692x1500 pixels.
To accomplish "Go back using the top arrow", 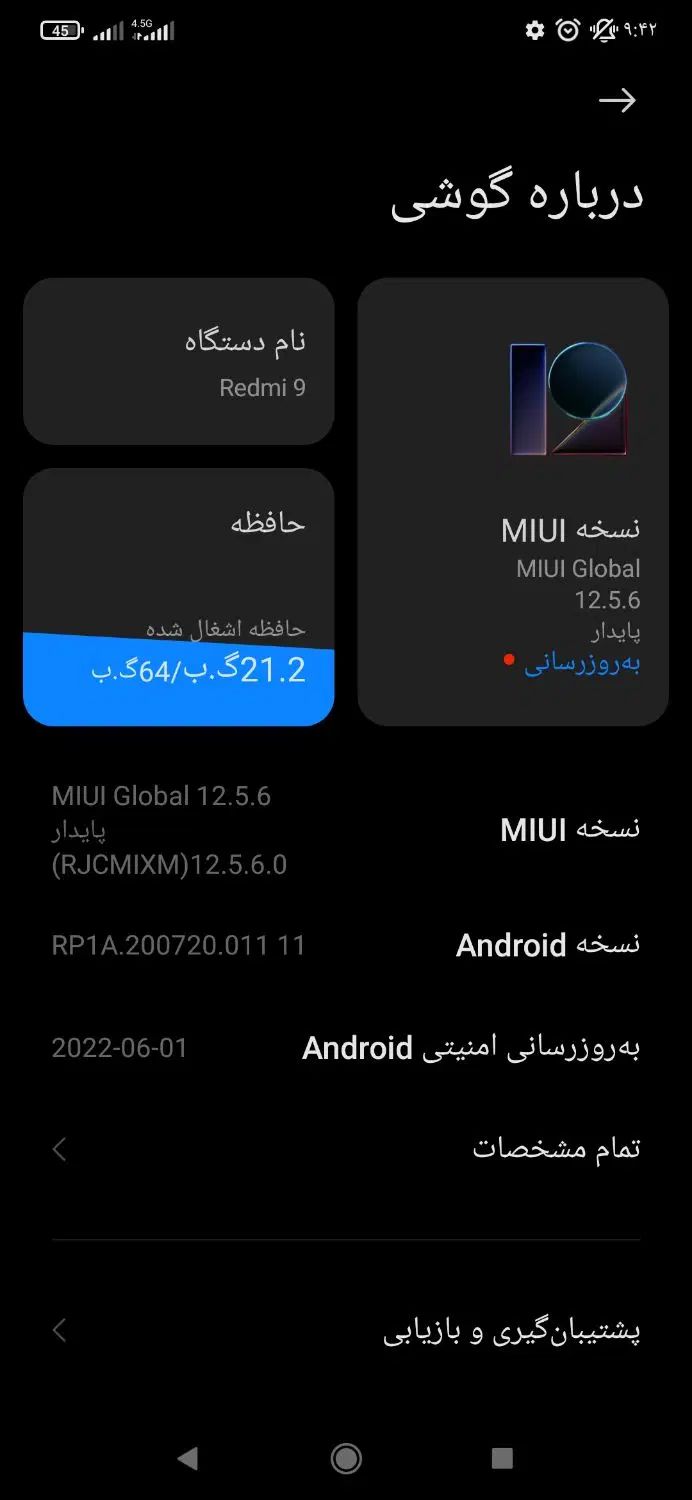I will click(x=617, y=100).
